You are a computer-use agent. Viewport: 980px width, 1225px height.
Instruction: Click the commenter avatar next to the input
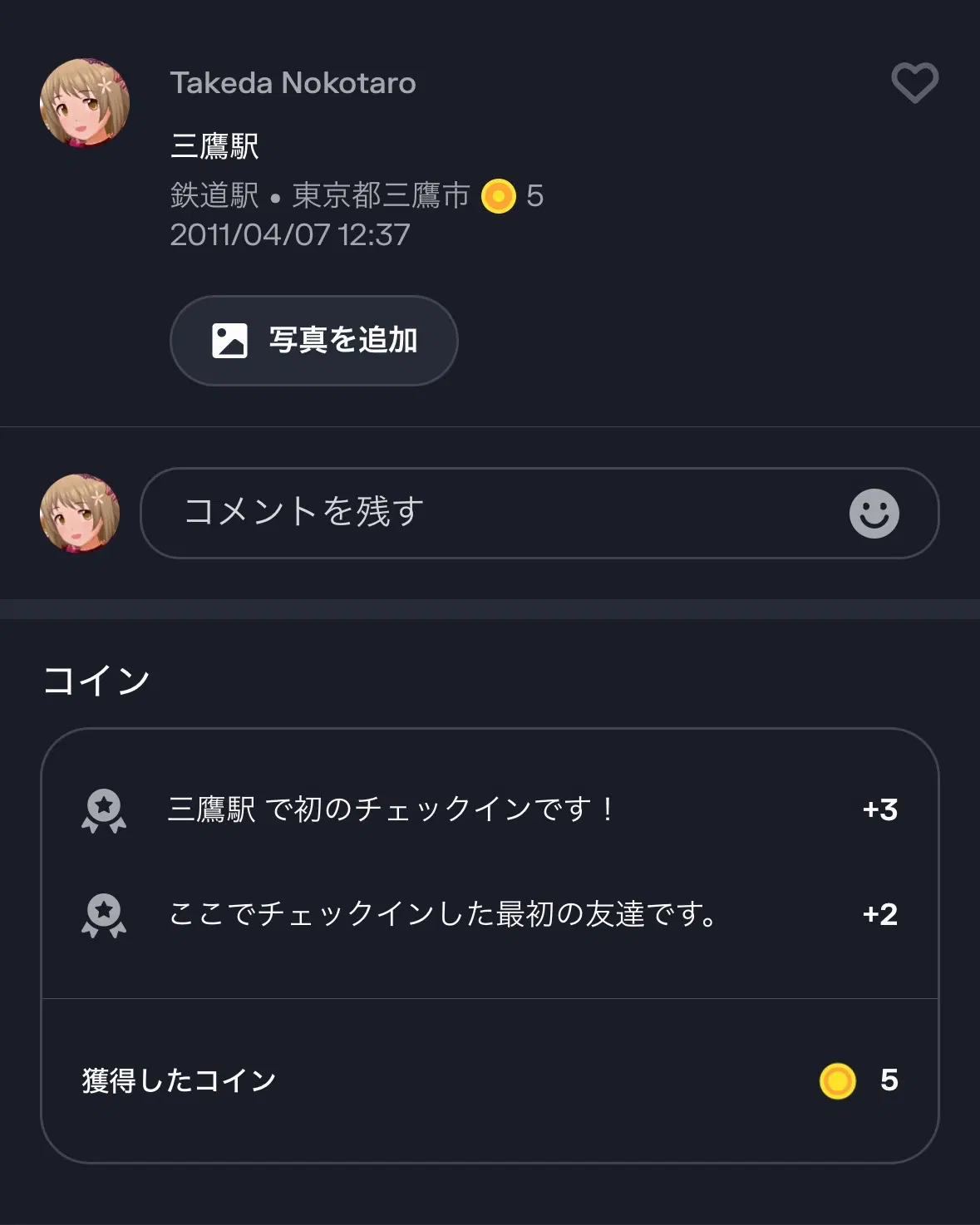79,514
